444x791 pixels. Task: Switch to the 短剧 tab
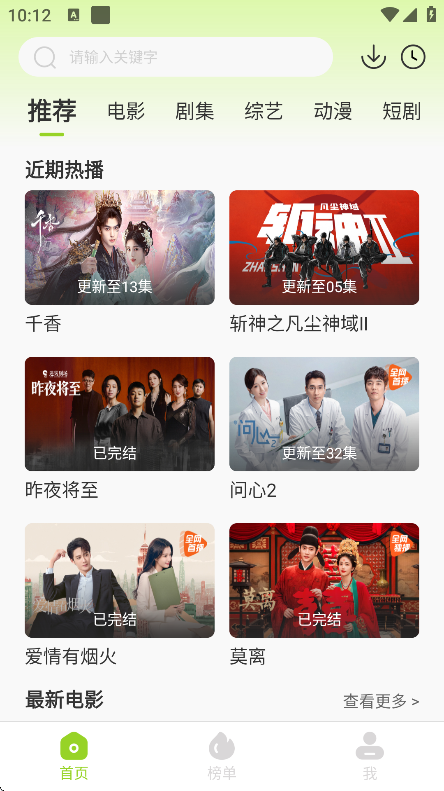tap(402, 111)
